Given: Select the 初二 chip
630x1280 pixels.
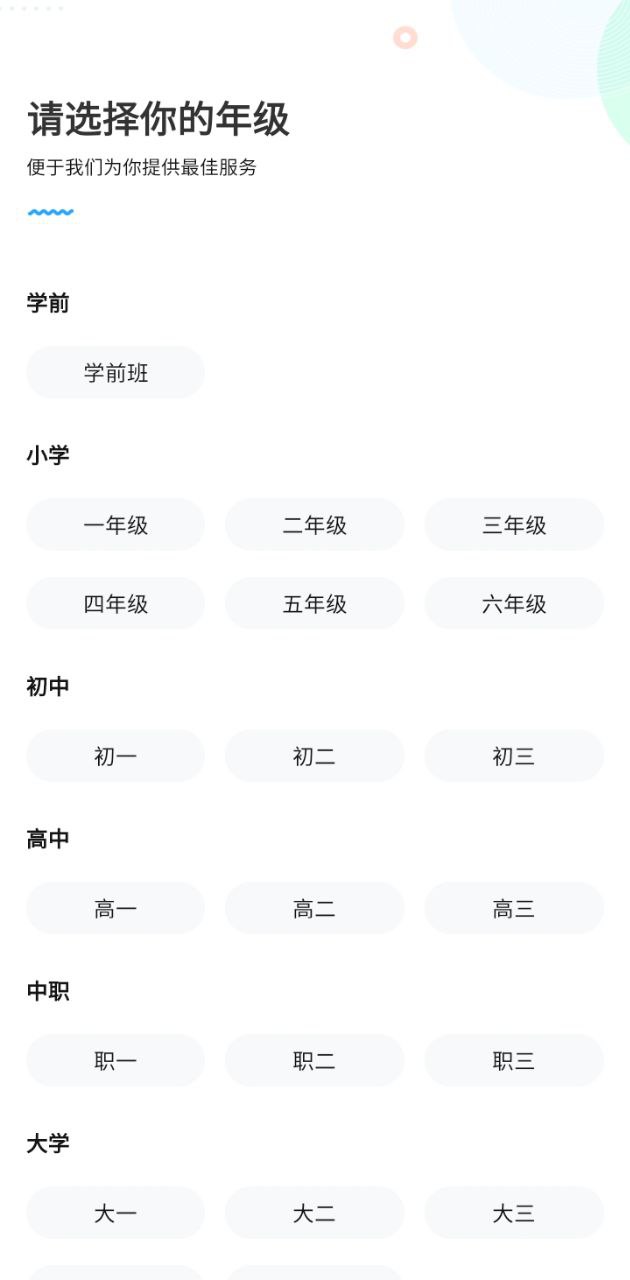Looking at the screenshot, I should click(x=314, y=756).
